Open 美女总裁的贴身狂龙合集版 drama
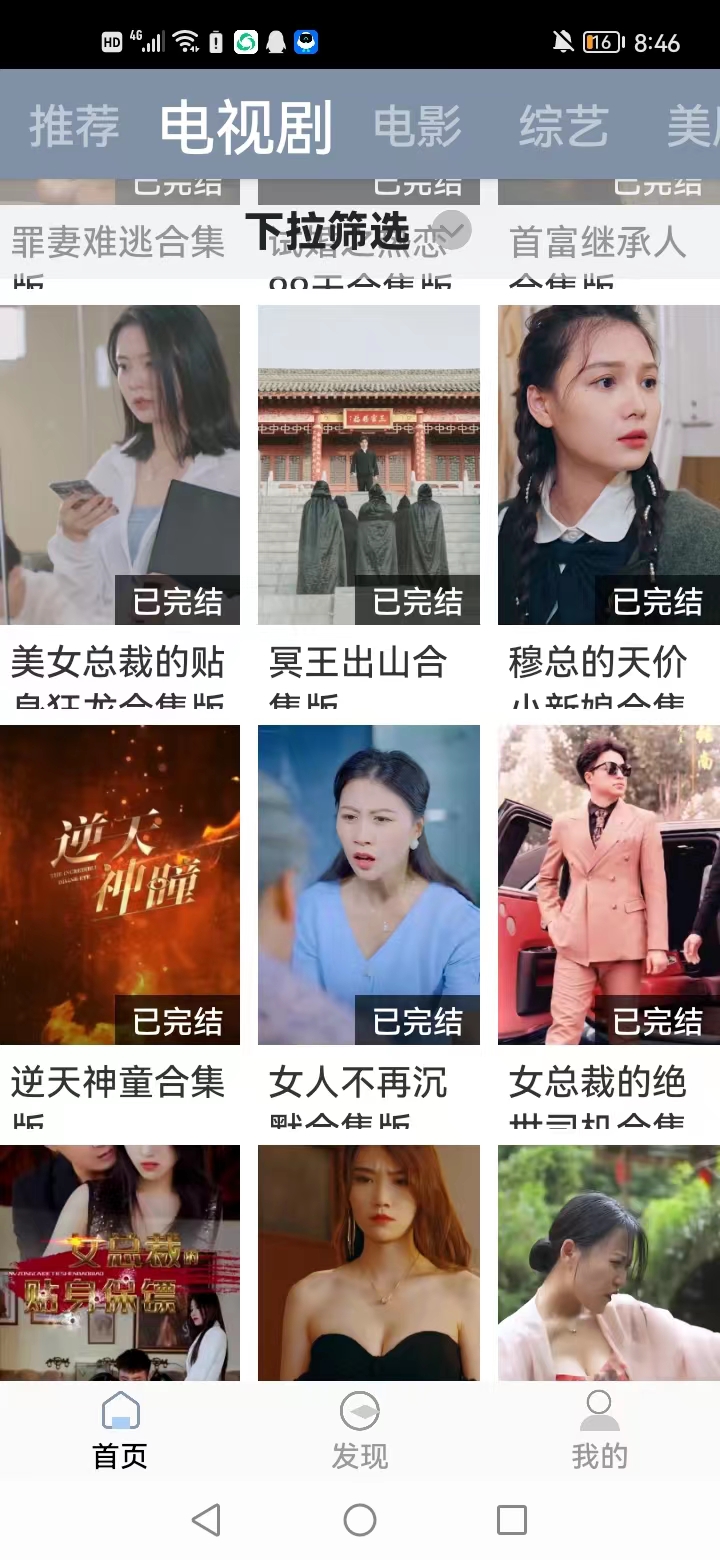 [120, 465]
